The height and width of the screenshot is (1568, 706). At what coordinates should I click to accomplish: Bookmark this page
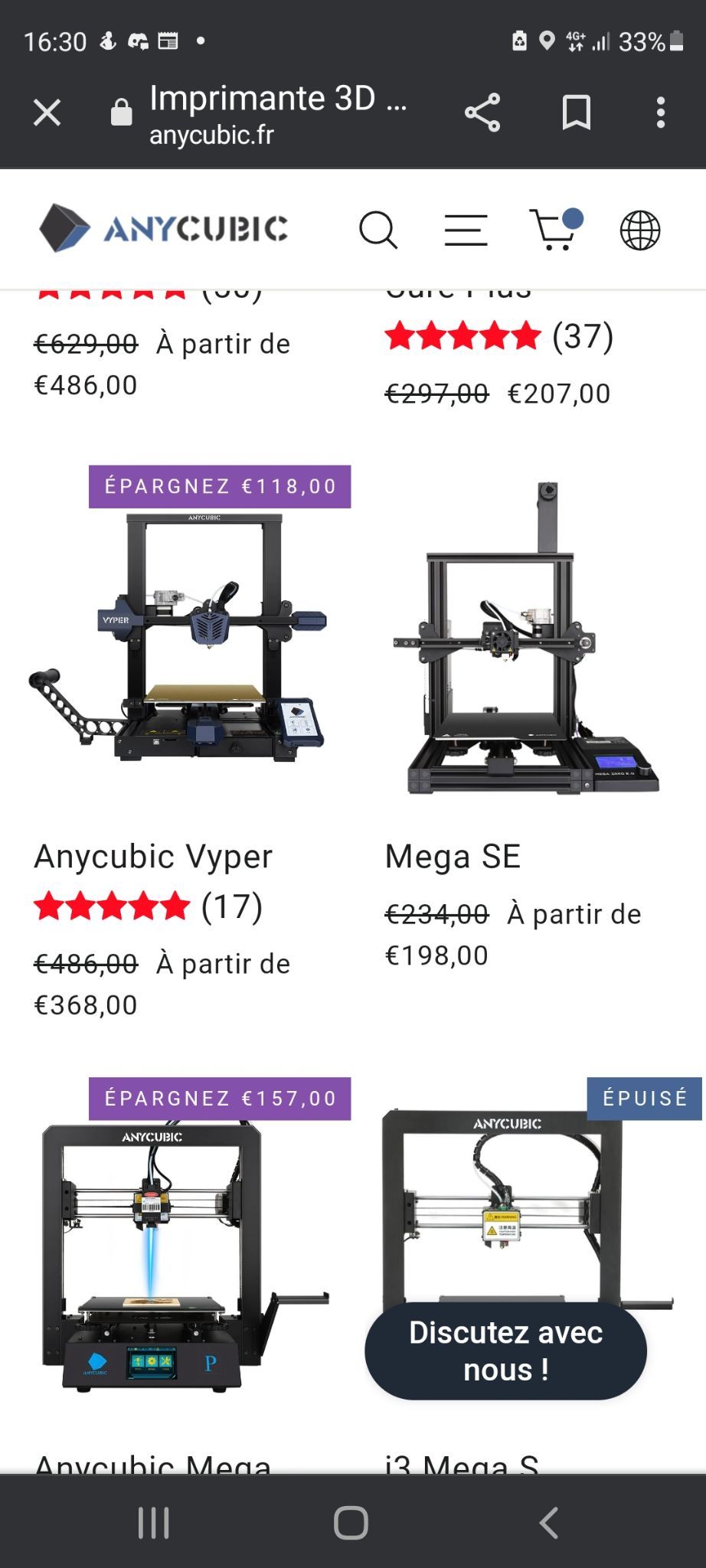576,113
